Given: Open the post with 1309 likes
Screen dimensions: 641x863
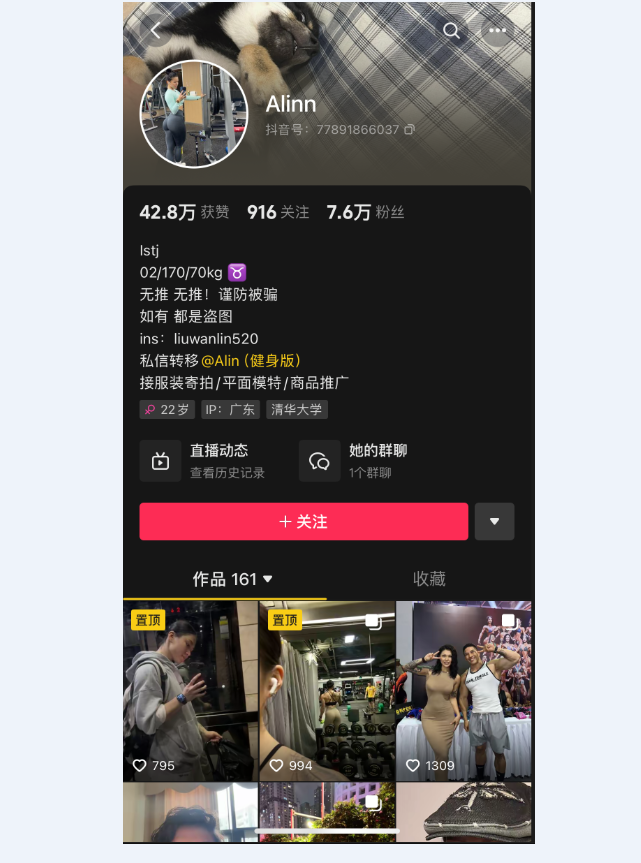Looking at the screenshot, I should click(x=463, y=690).
